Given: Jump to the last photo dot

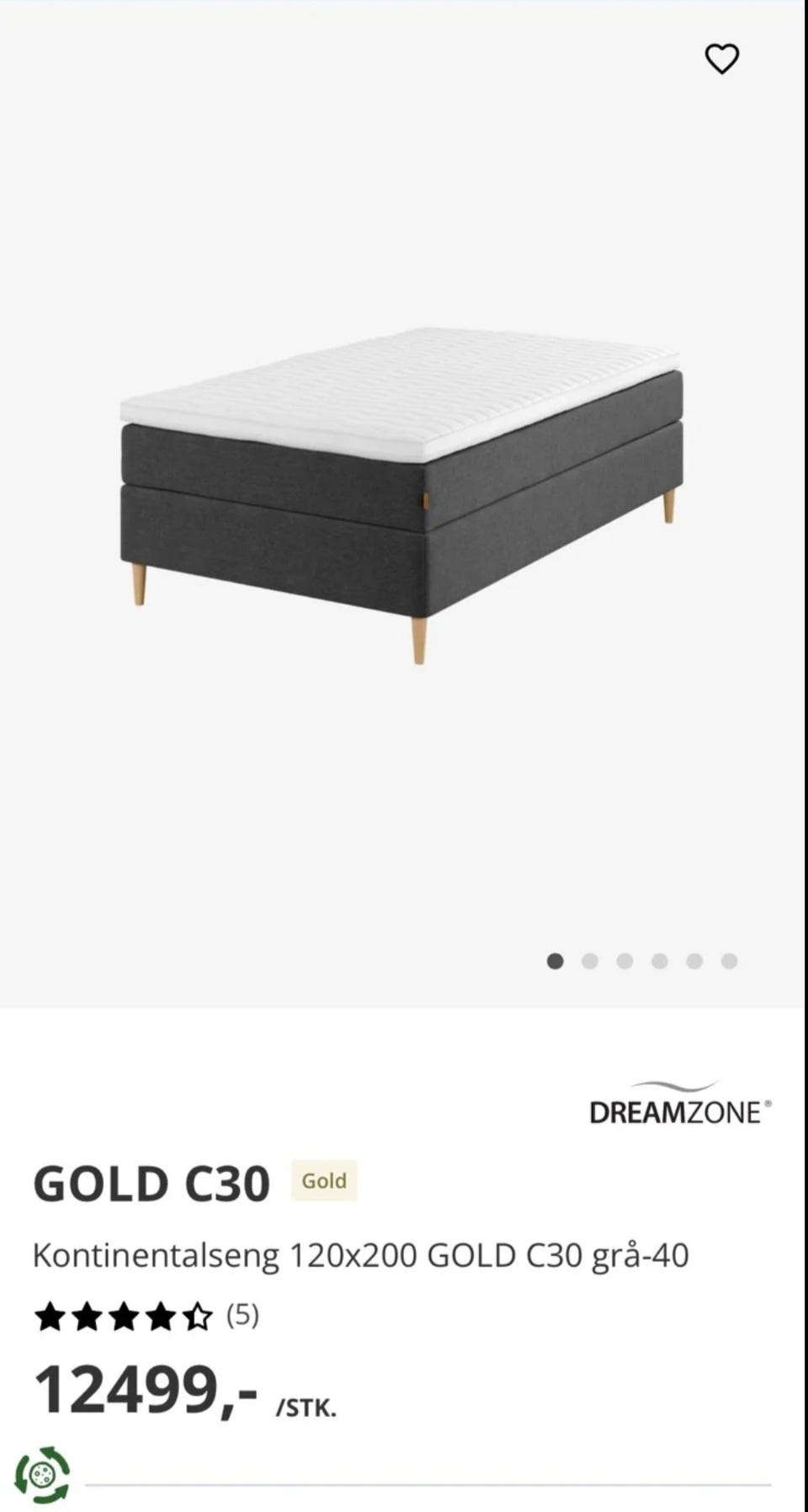Looking at the screenshot, I should (x=730, y=961).
